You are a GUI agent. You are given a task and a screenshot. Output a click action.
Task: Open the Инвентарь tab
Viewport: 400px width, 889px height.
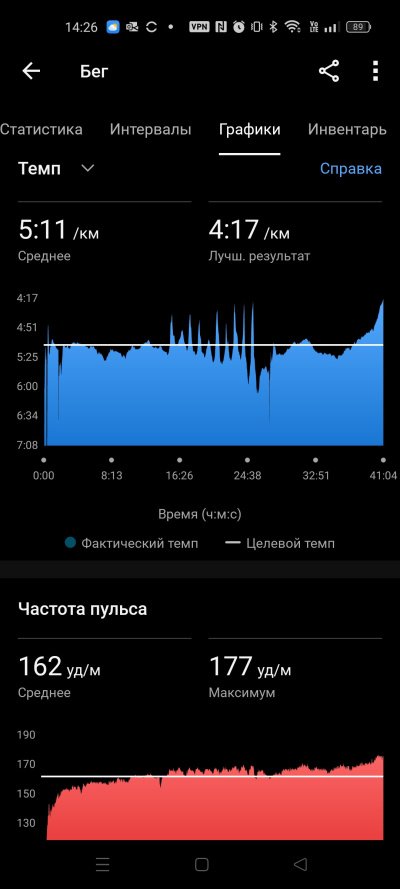347,129
